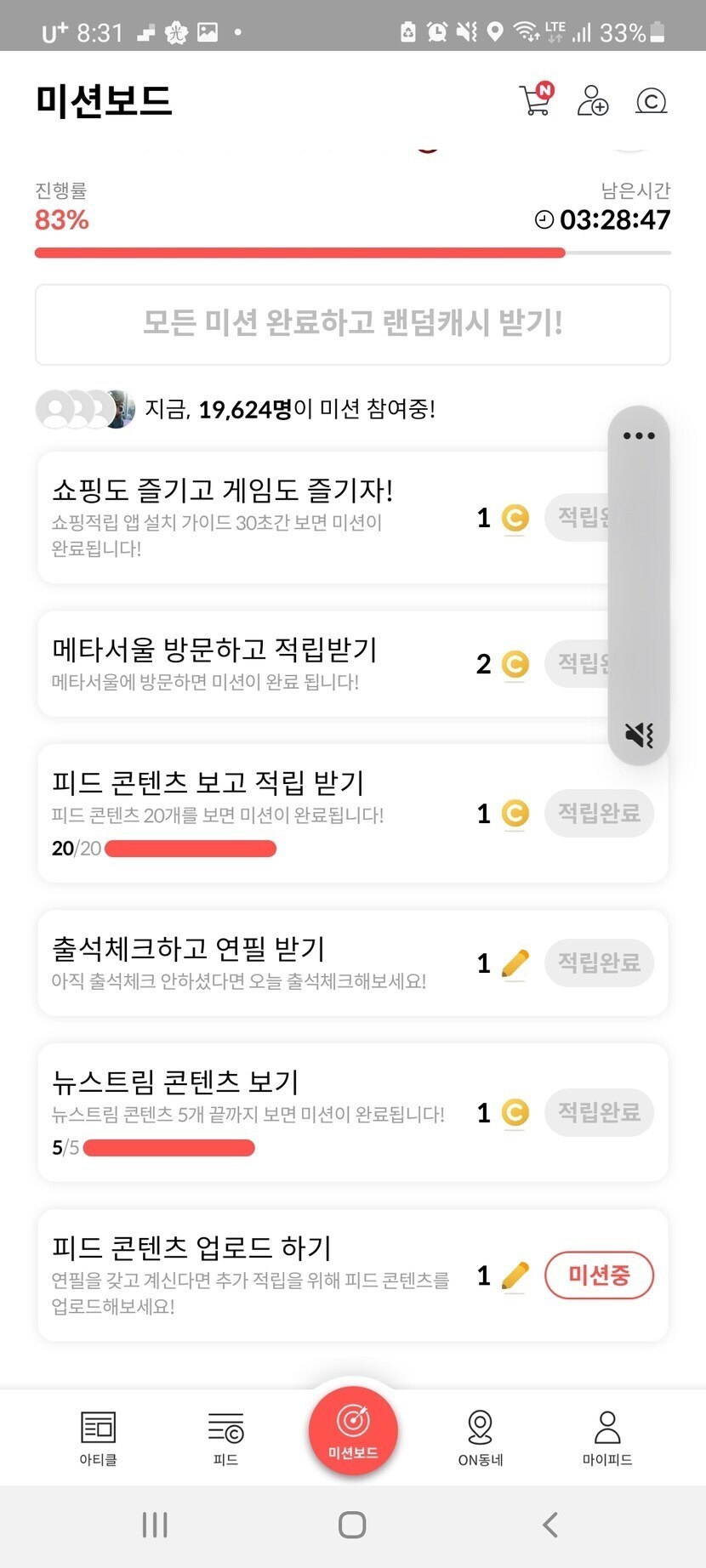Image resolution: width=706 pixels, height=1568 pixels.
Task: Go back using system back button
Action: (x=550, y=1525)
